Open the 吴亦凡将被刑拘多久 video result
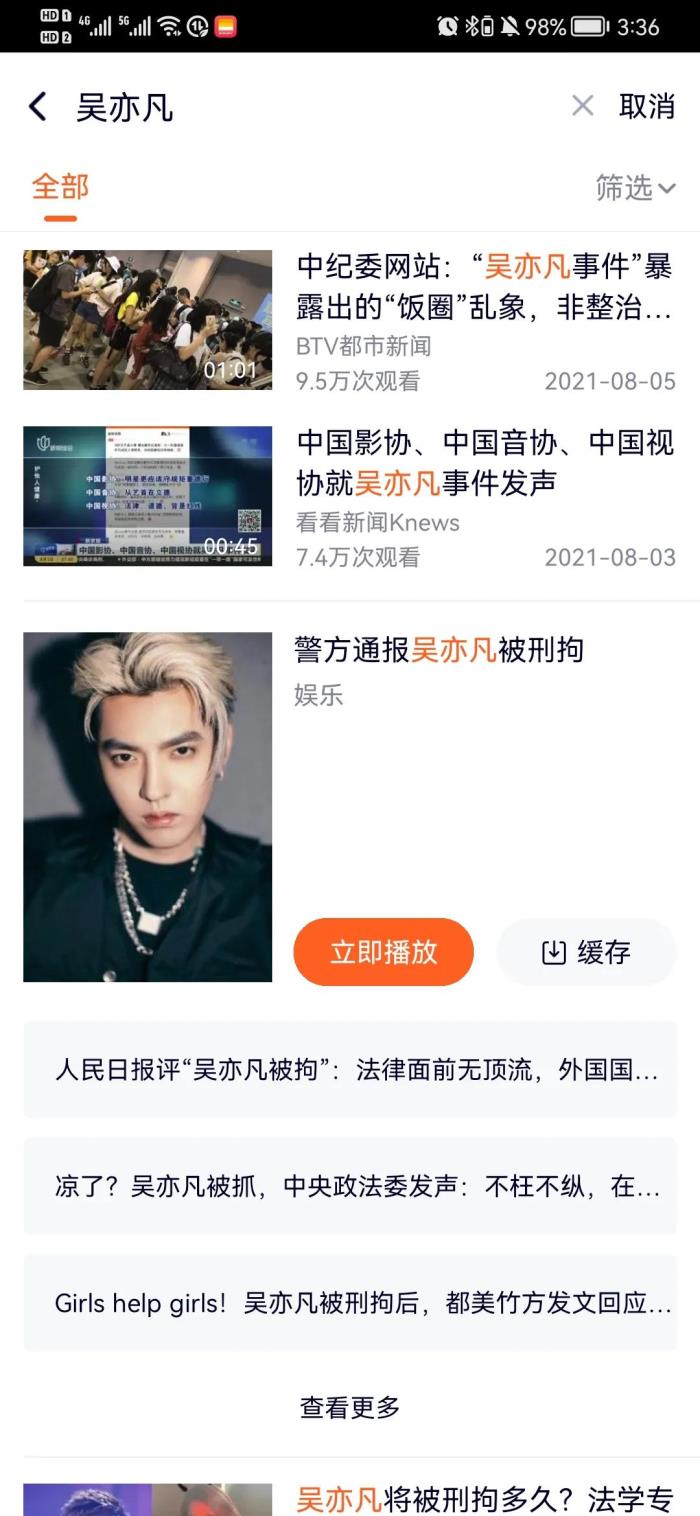 (484, 1498)
